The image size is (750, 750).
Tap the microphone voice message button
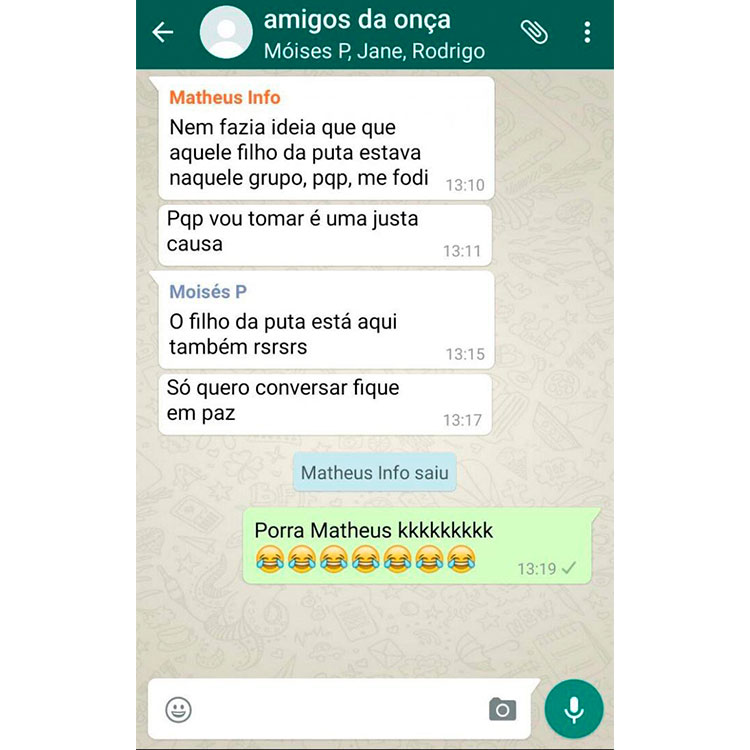[574, 710]
